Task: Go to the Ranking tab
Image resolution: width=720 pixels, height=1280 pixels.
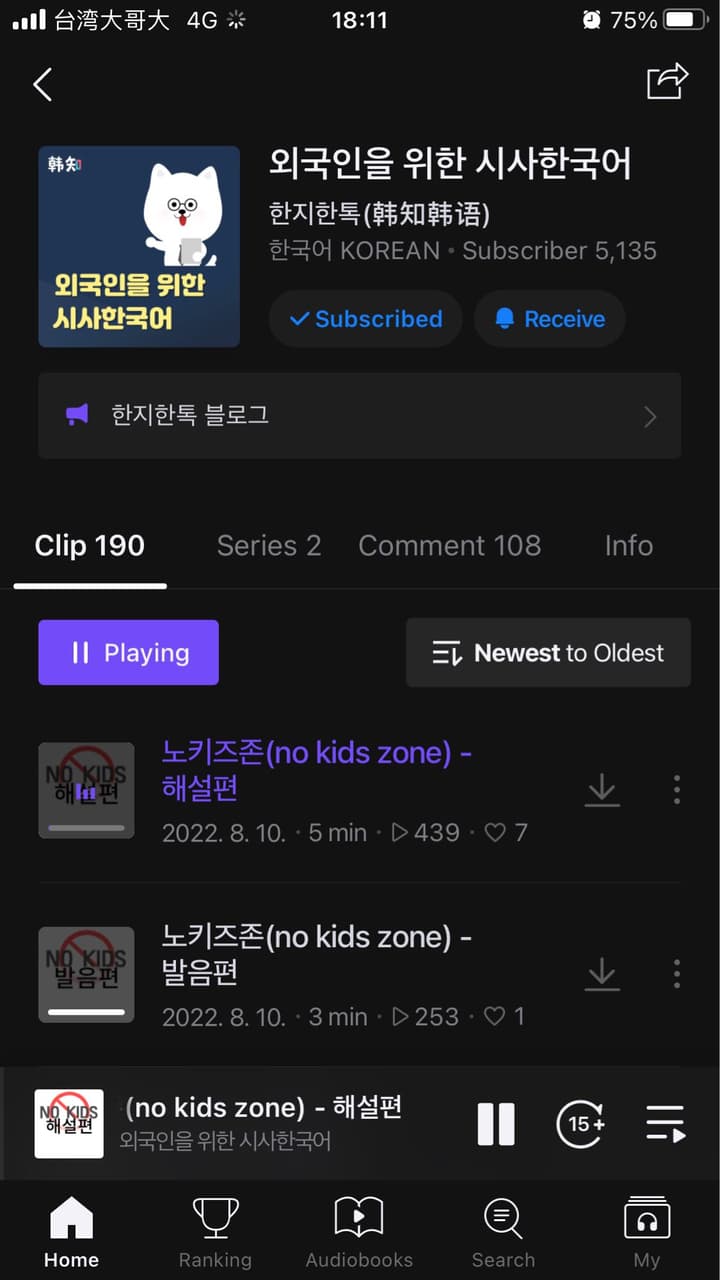Action: tap(215, 1232)
